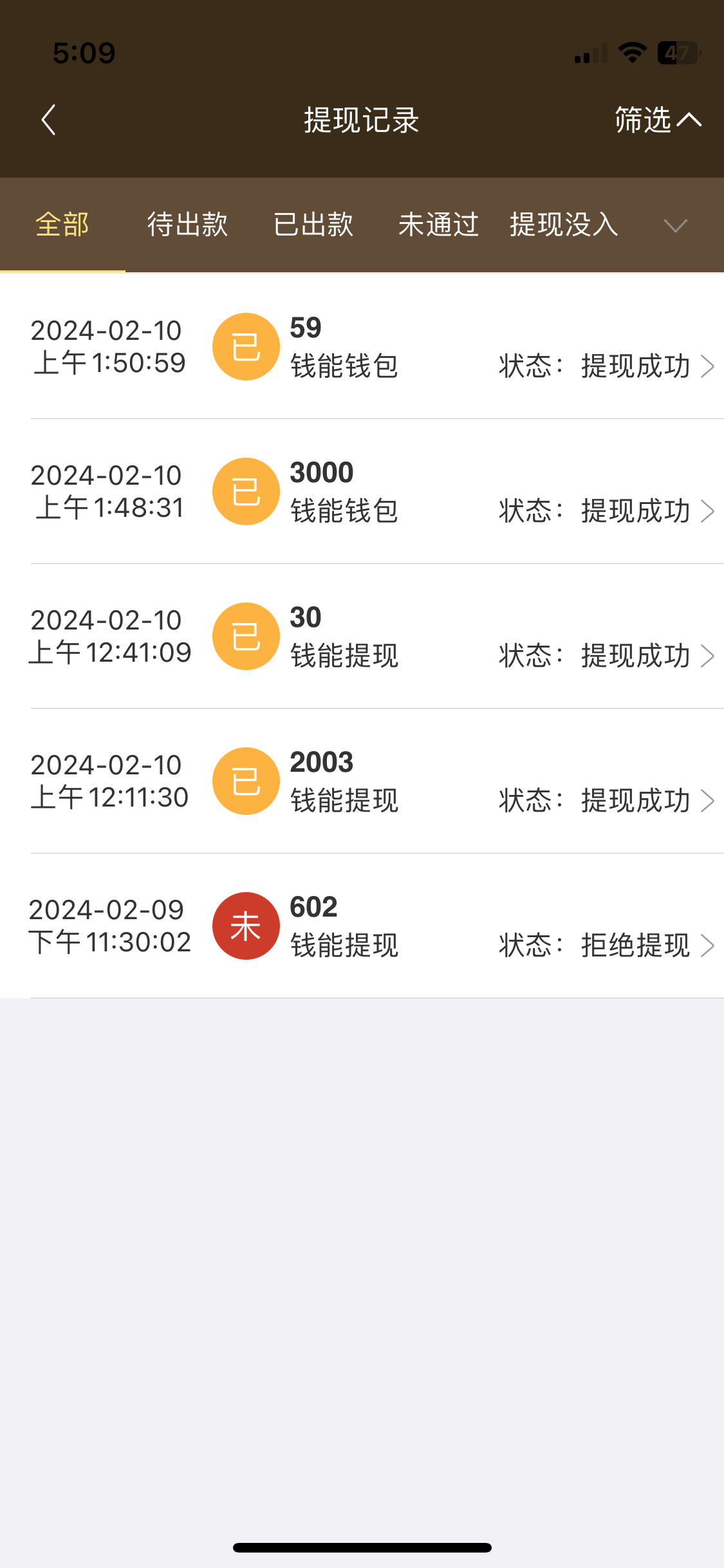Image resolution: width=724 pixels, height=1568 pixels.
Task: Switch to the 已出款 tab
Action: (x=313, y=225)
